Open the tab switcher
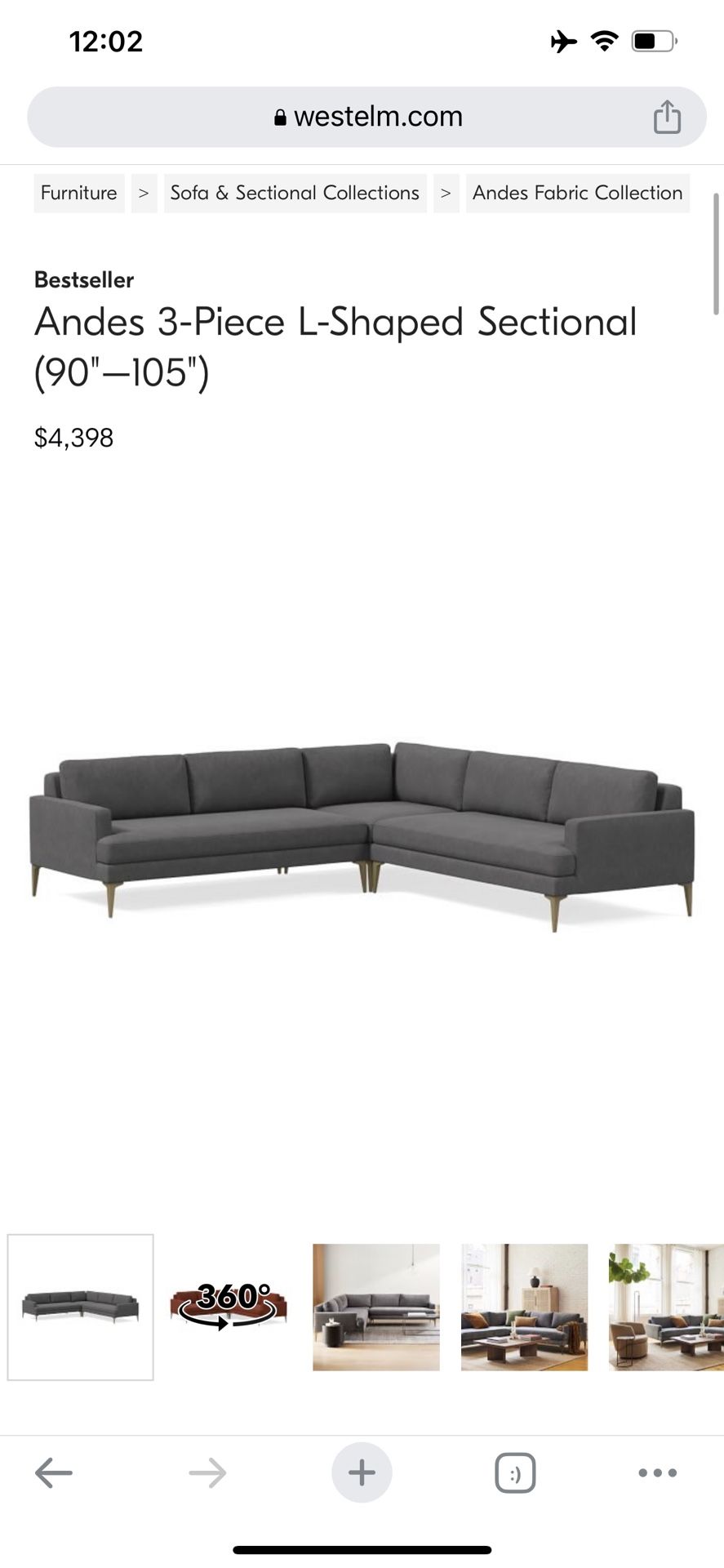 [515, 1473]
